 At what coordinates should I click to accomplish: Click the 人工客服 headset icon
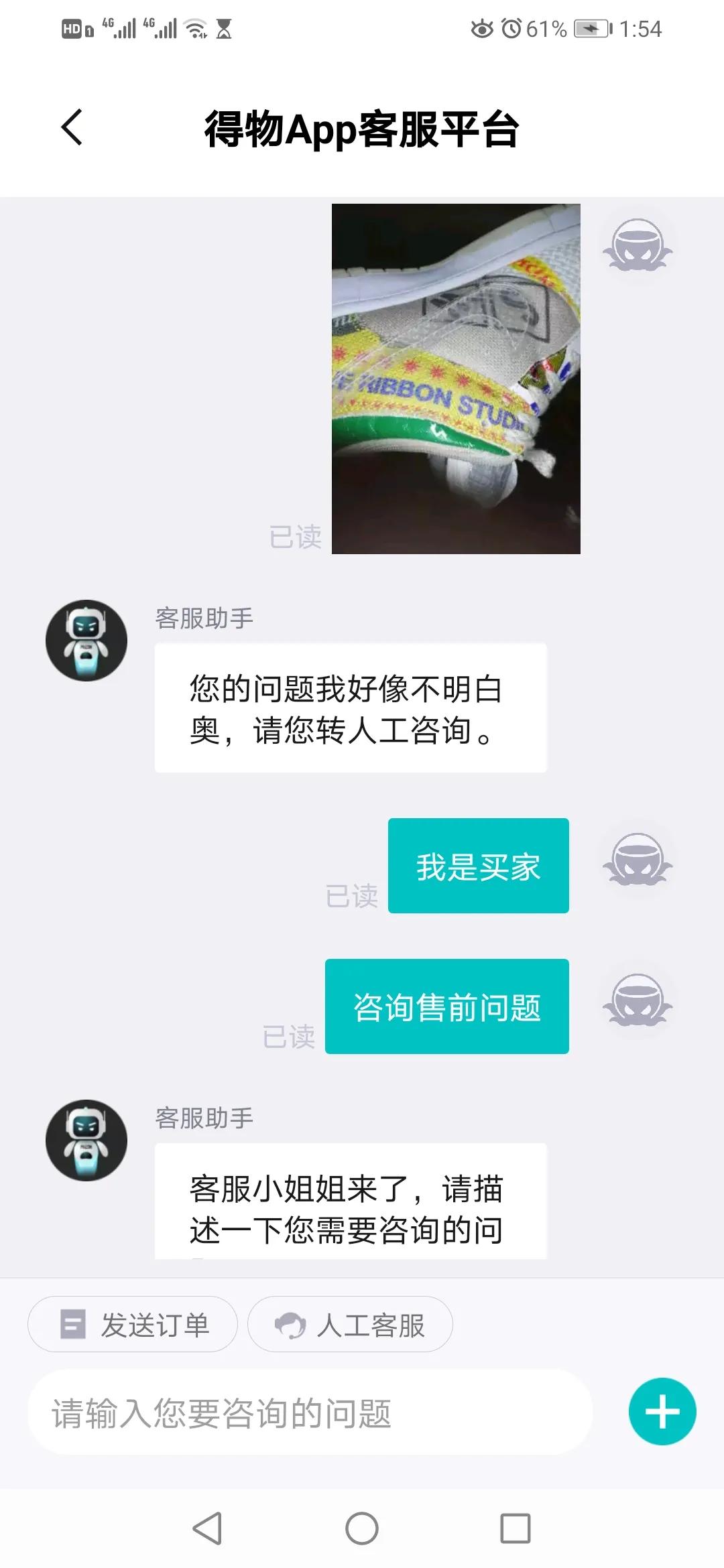click(290, 1323)
